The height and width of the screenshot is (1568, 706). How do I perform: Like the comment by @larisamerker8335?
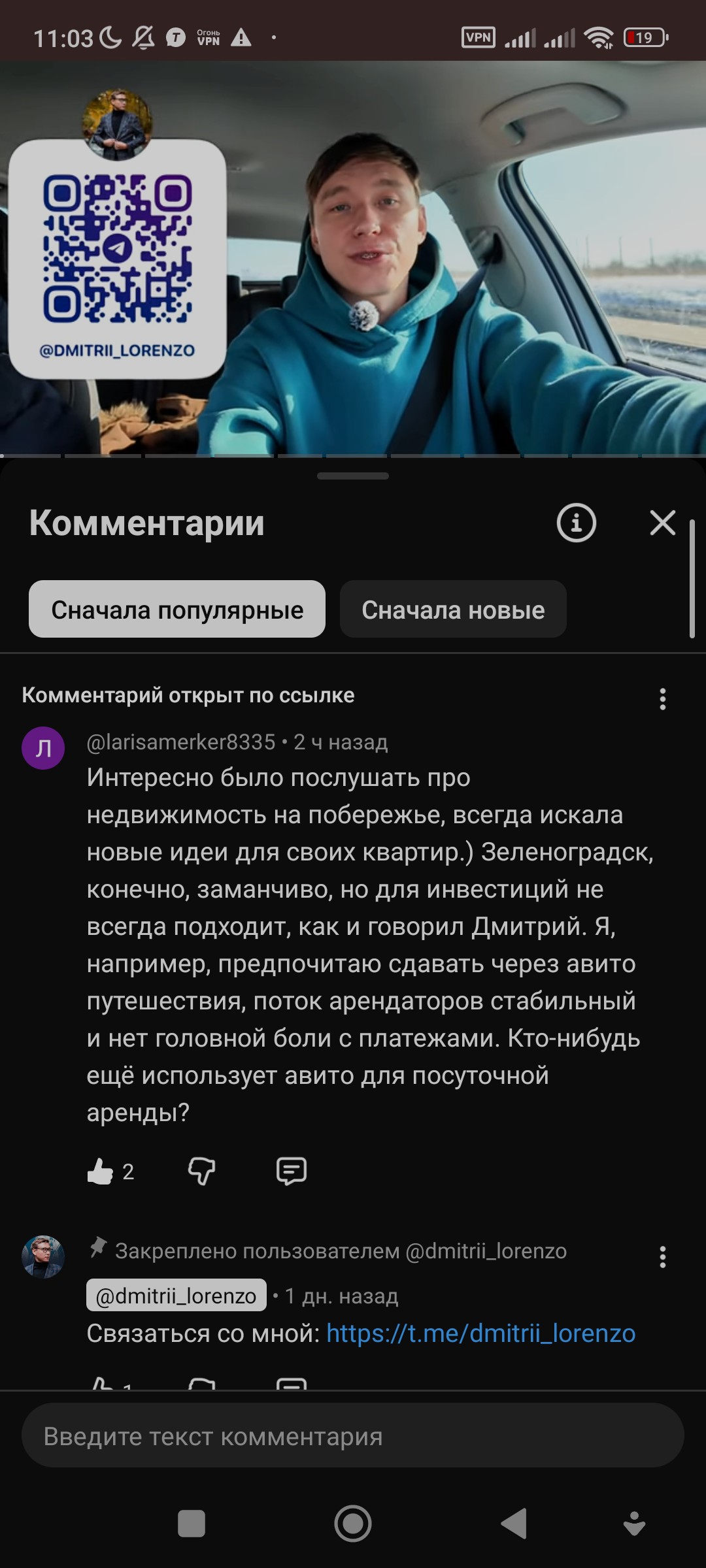[x=100, y=1171]
